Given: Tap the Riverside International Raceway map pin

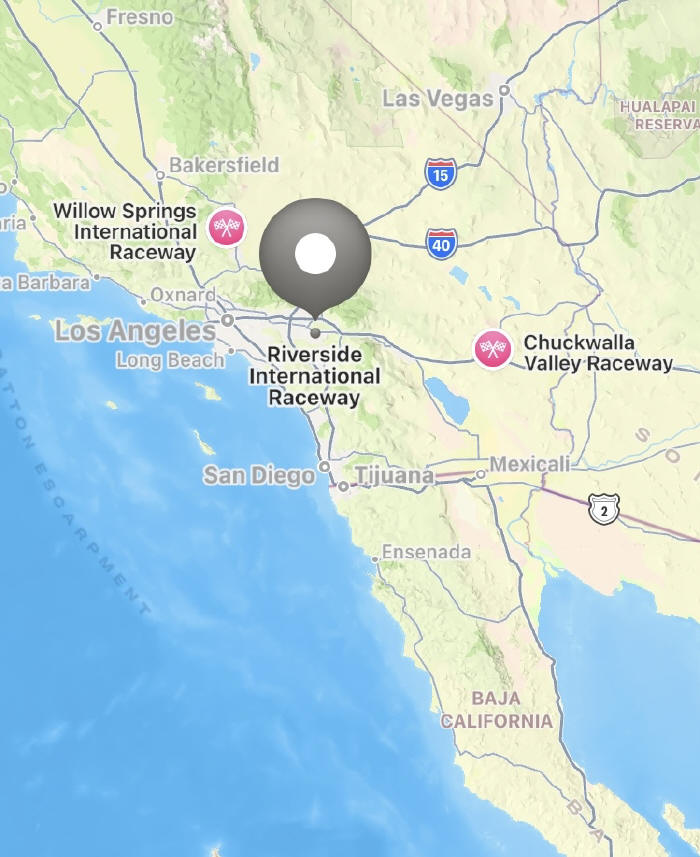Looking at the screenshot, I should [x=315, y=256].
